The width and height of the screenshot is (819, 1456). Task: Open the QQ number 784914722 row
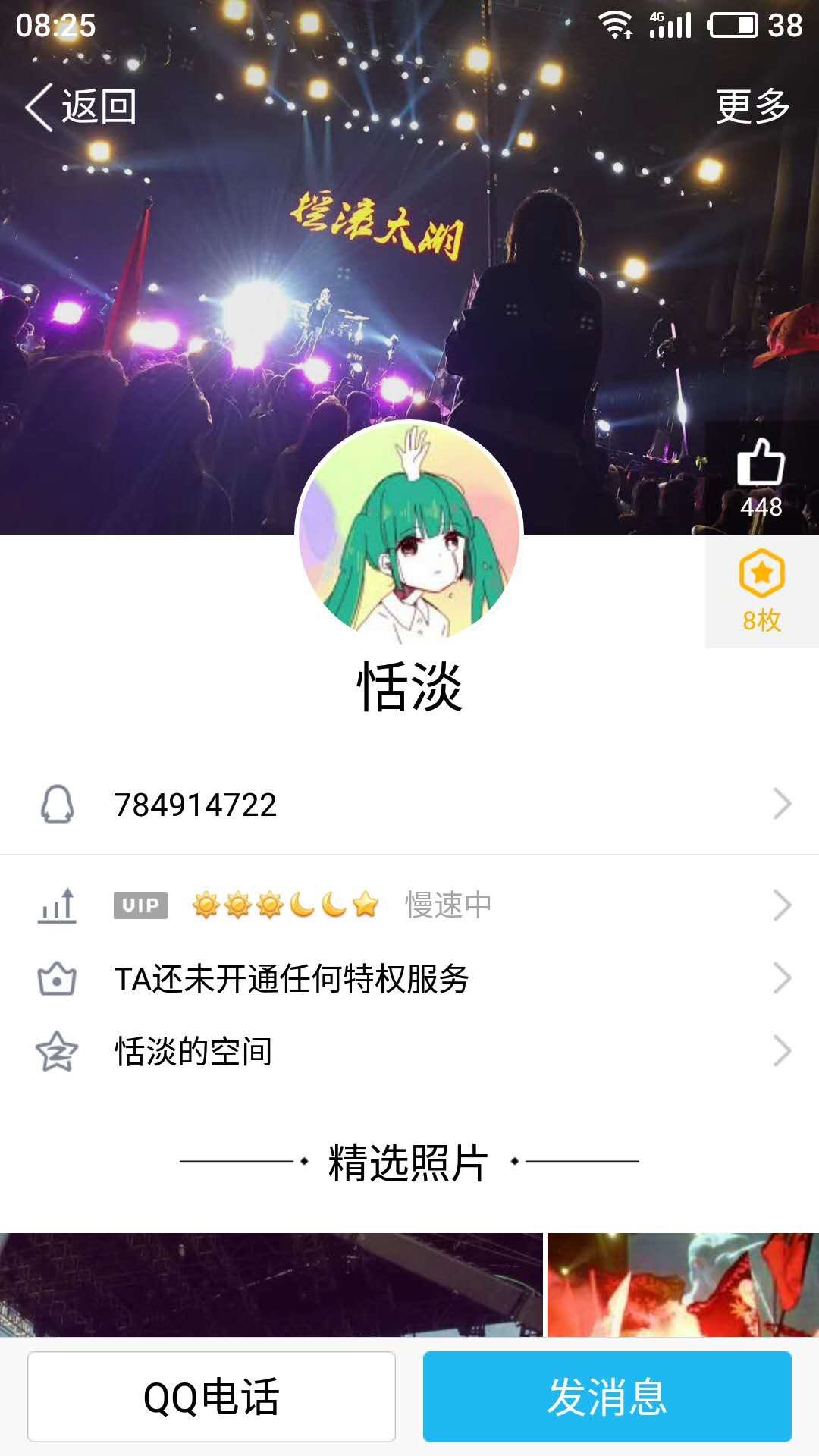coord(409,804)
